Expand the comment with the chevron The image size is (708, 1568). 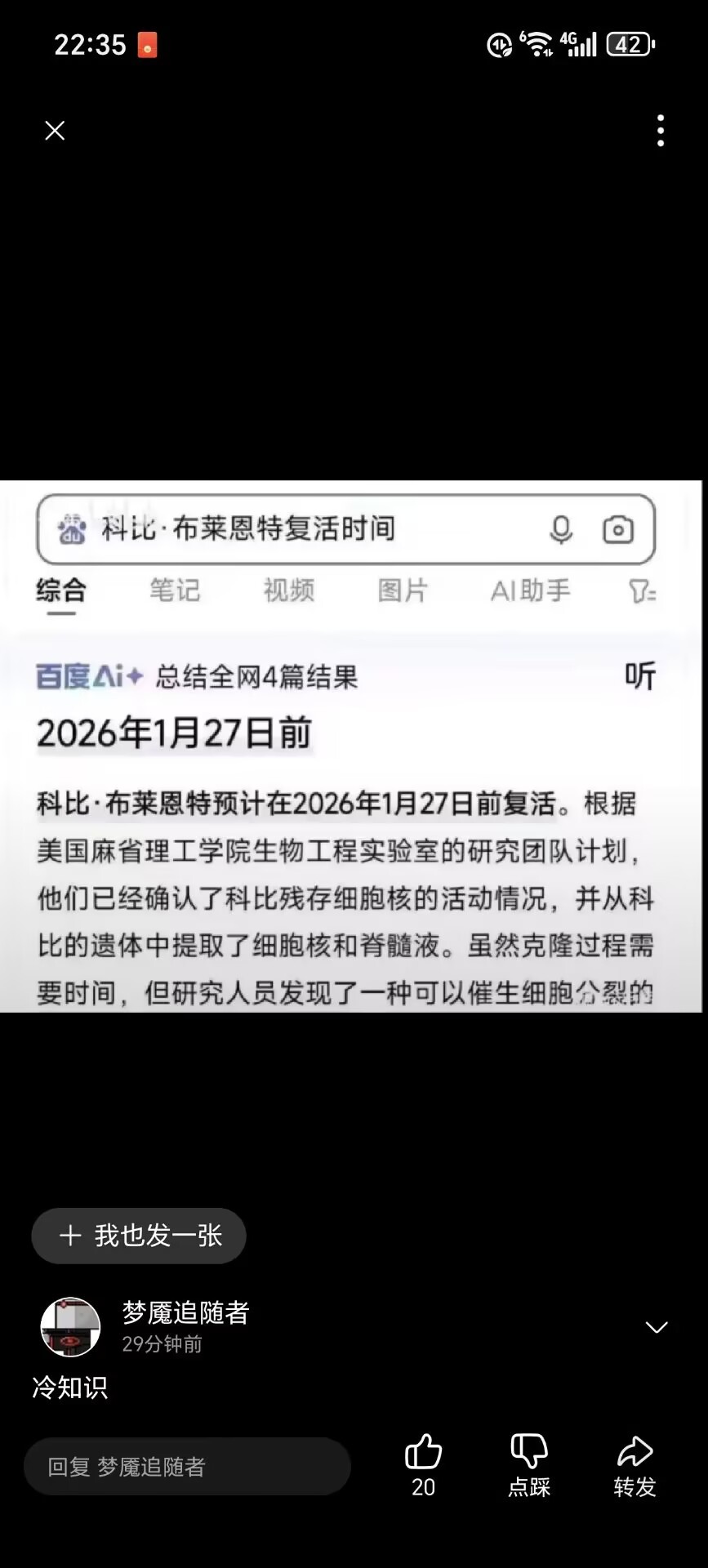click(x=657, y=1328)
